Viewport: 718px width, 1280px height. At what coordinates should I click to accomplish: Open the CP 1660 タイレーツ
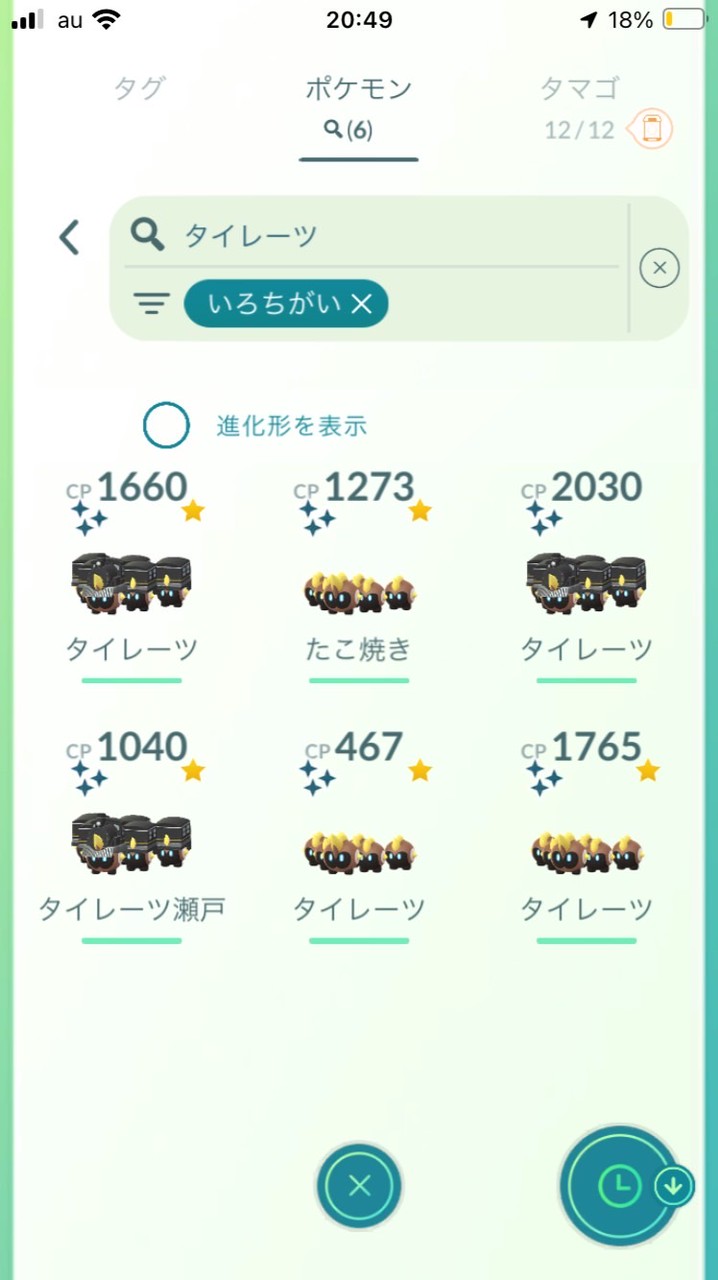(131, 580)
